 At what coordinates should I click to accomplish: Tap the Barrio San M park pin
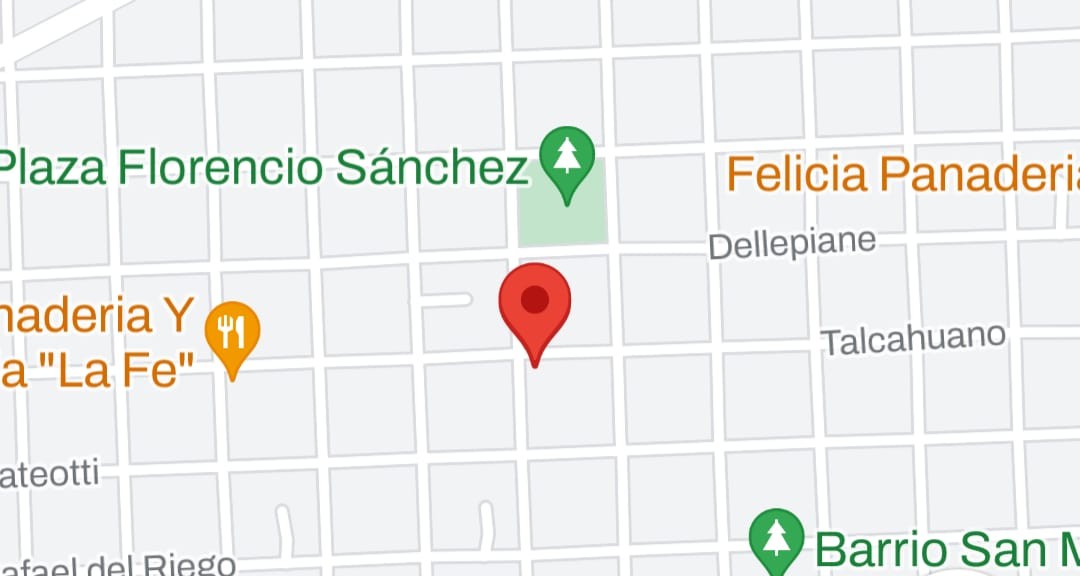[777, 540]
